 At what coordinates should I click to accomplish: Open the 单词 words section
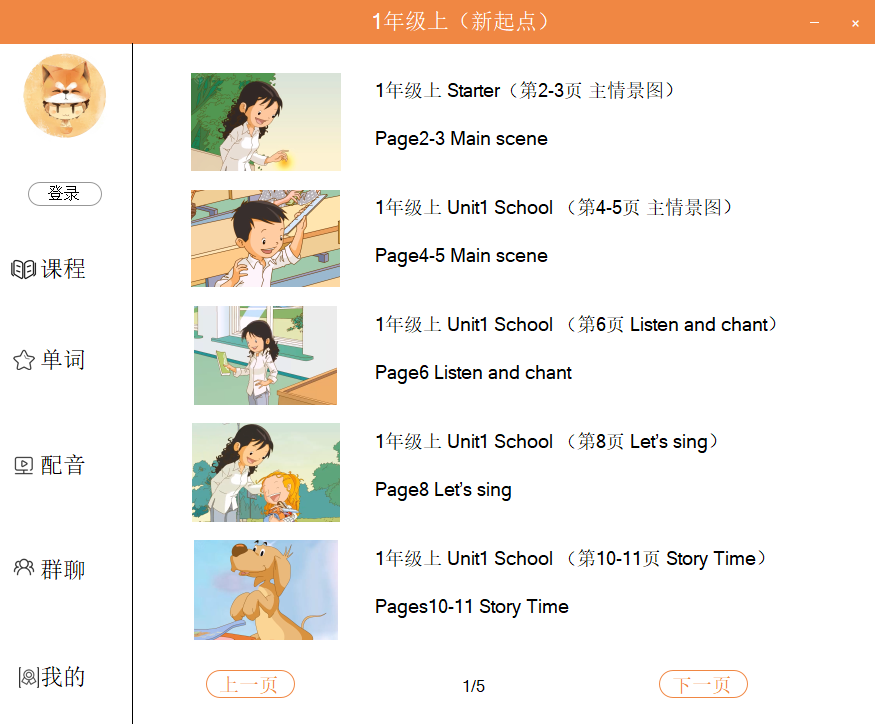coord(49,360)
